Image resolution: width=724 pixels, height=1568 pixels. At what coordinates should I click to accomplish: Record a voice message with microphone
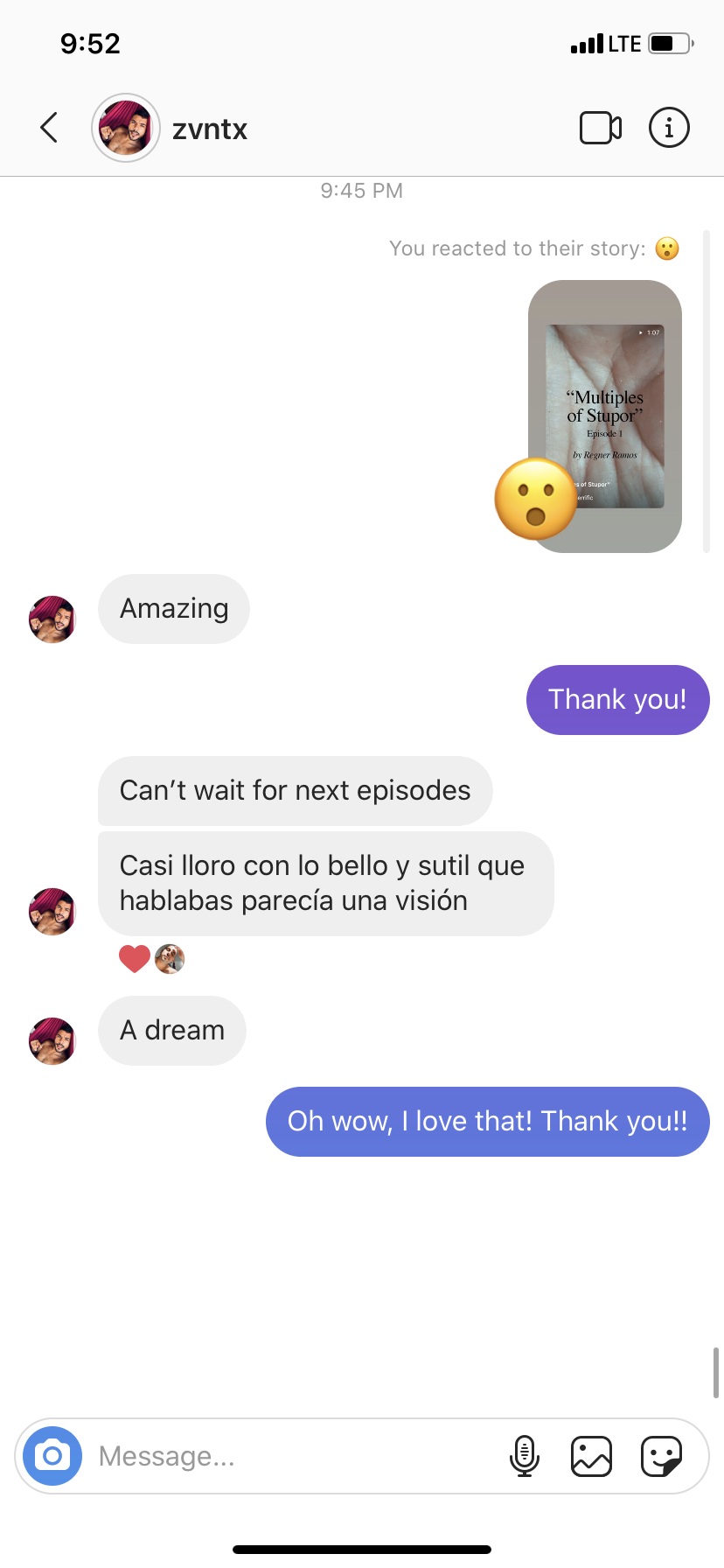(x=525, y=1456)
